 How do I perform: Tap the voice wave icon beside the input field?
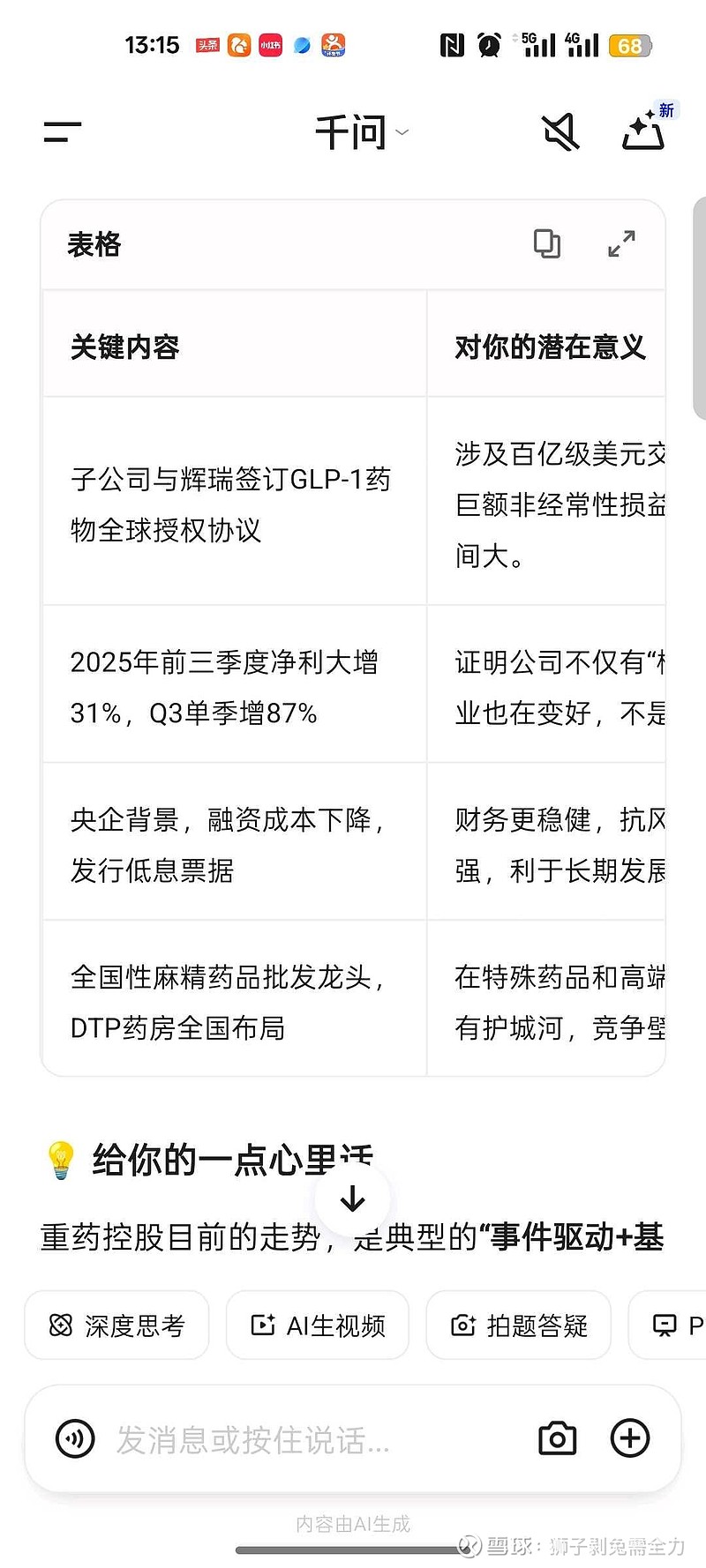pyautogui.click(x=74, y=1437)
